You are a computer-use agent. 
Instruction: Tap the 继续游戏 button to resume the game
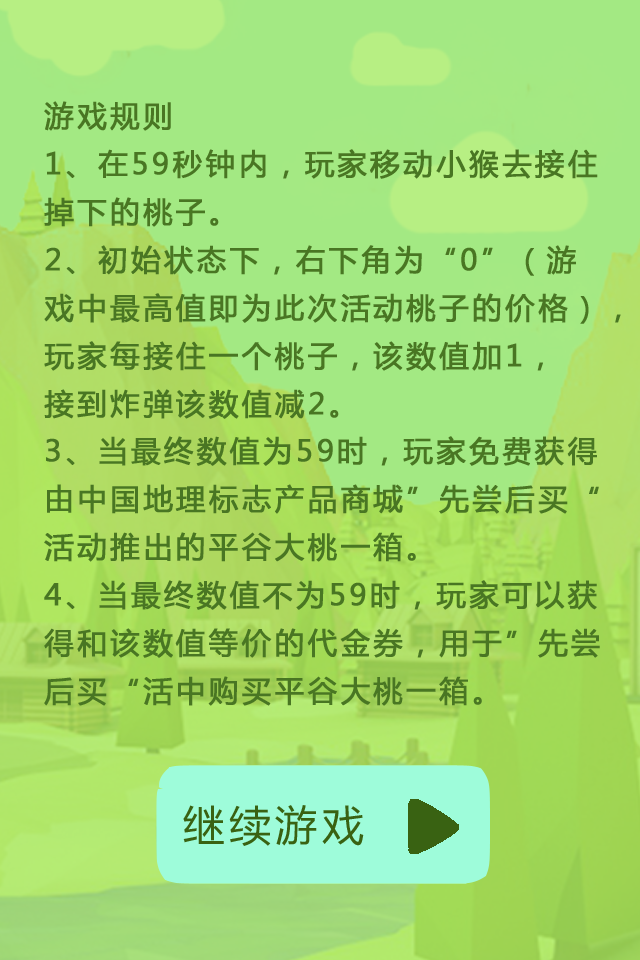(322, 825)
